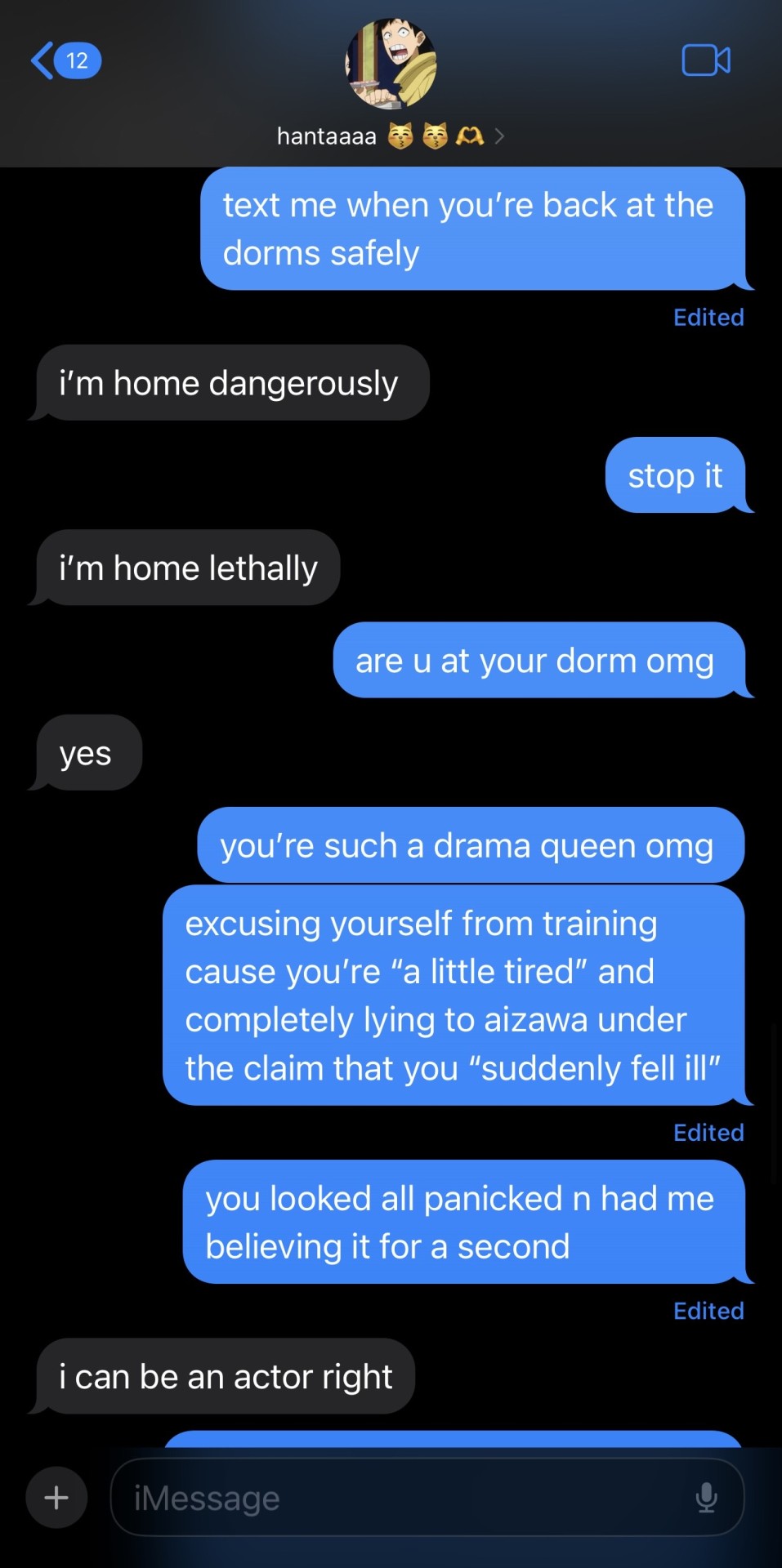This screenshot has width=782, height=1568.
Task: View edits under the looked all panicked message
Action: pyautogui.click(x=708, y=1310)
